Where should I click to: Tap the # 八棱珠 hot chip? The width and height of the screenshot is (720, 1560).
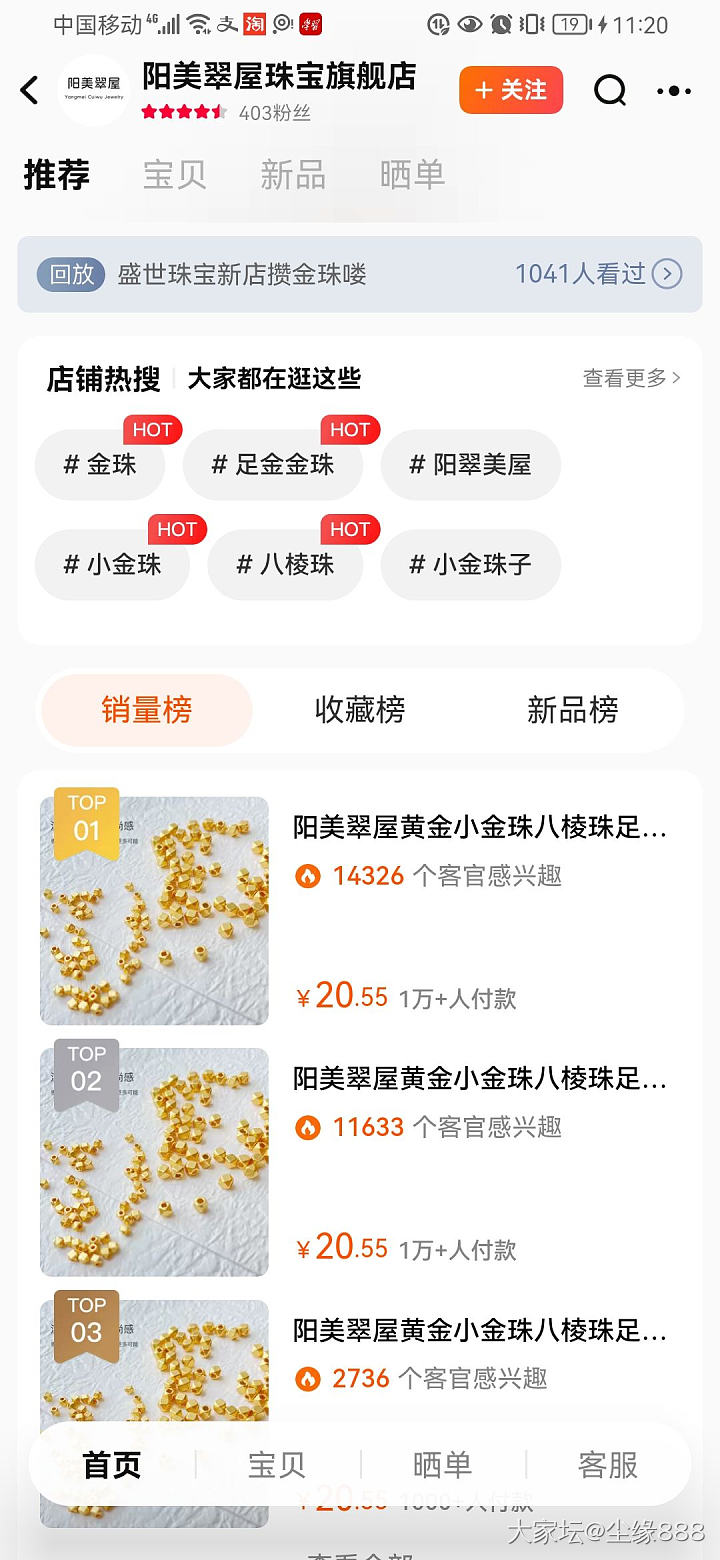coord(285,565)
